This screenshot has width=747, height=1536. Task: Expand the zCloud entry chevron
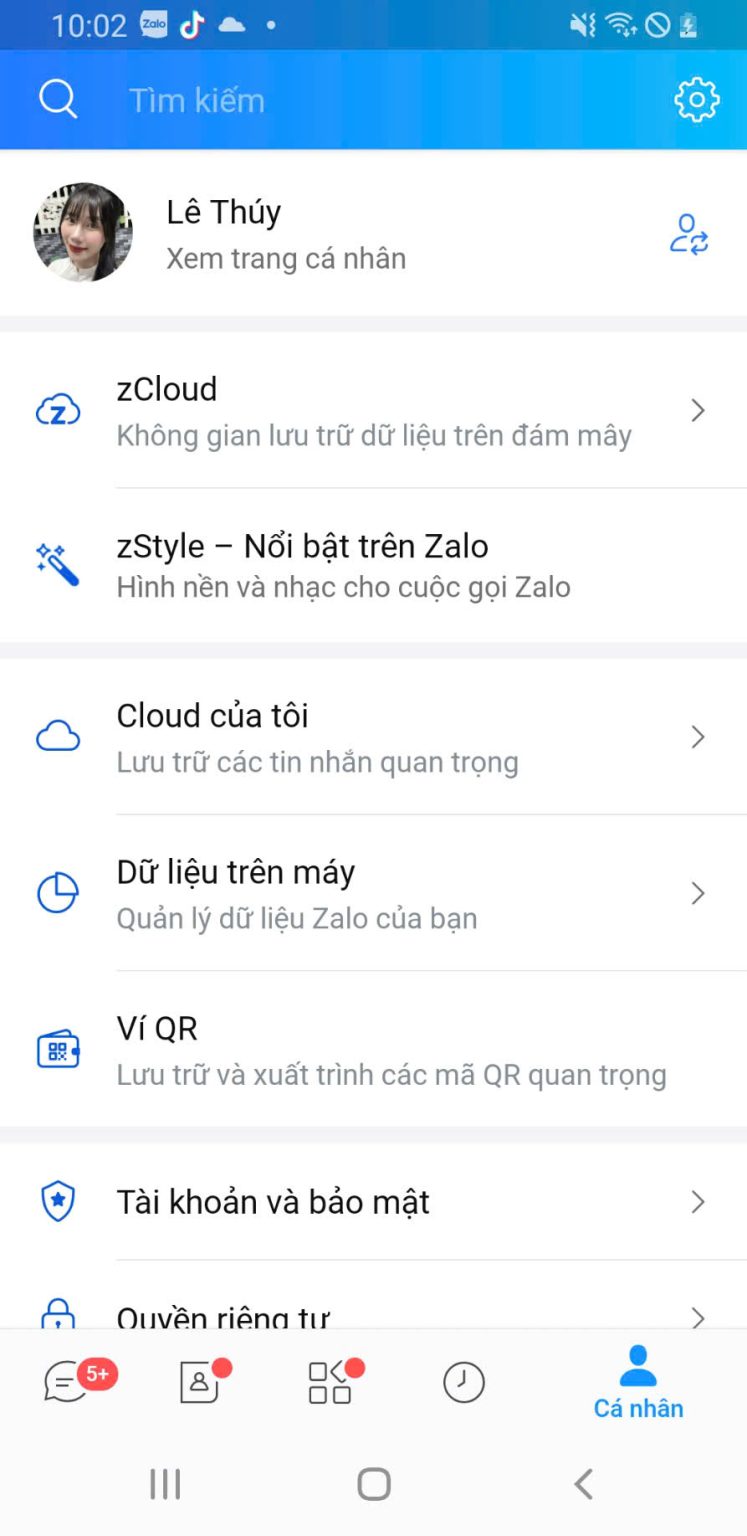[x=698, y=410]
